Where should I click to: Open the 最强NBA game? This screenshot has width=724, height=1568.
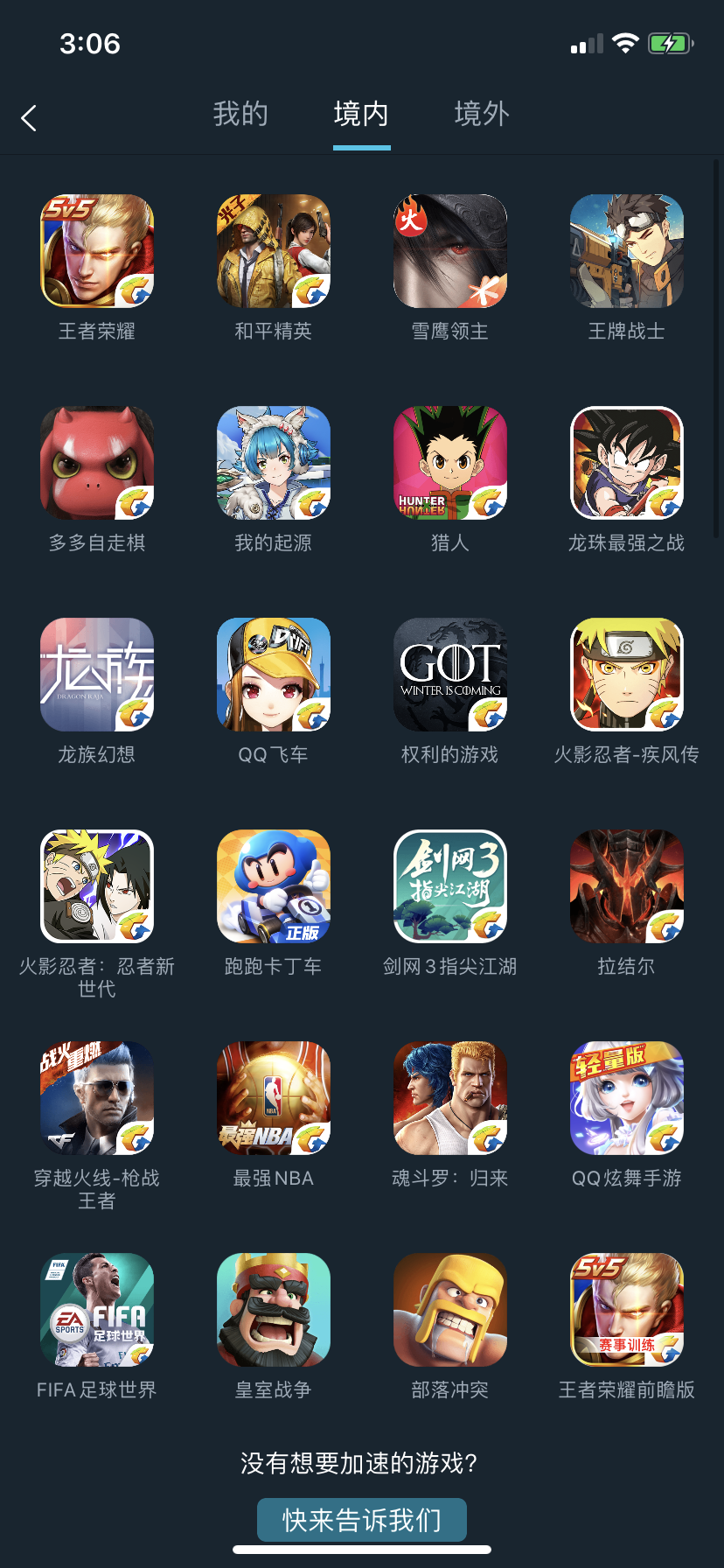click(x=274, y=1098)
